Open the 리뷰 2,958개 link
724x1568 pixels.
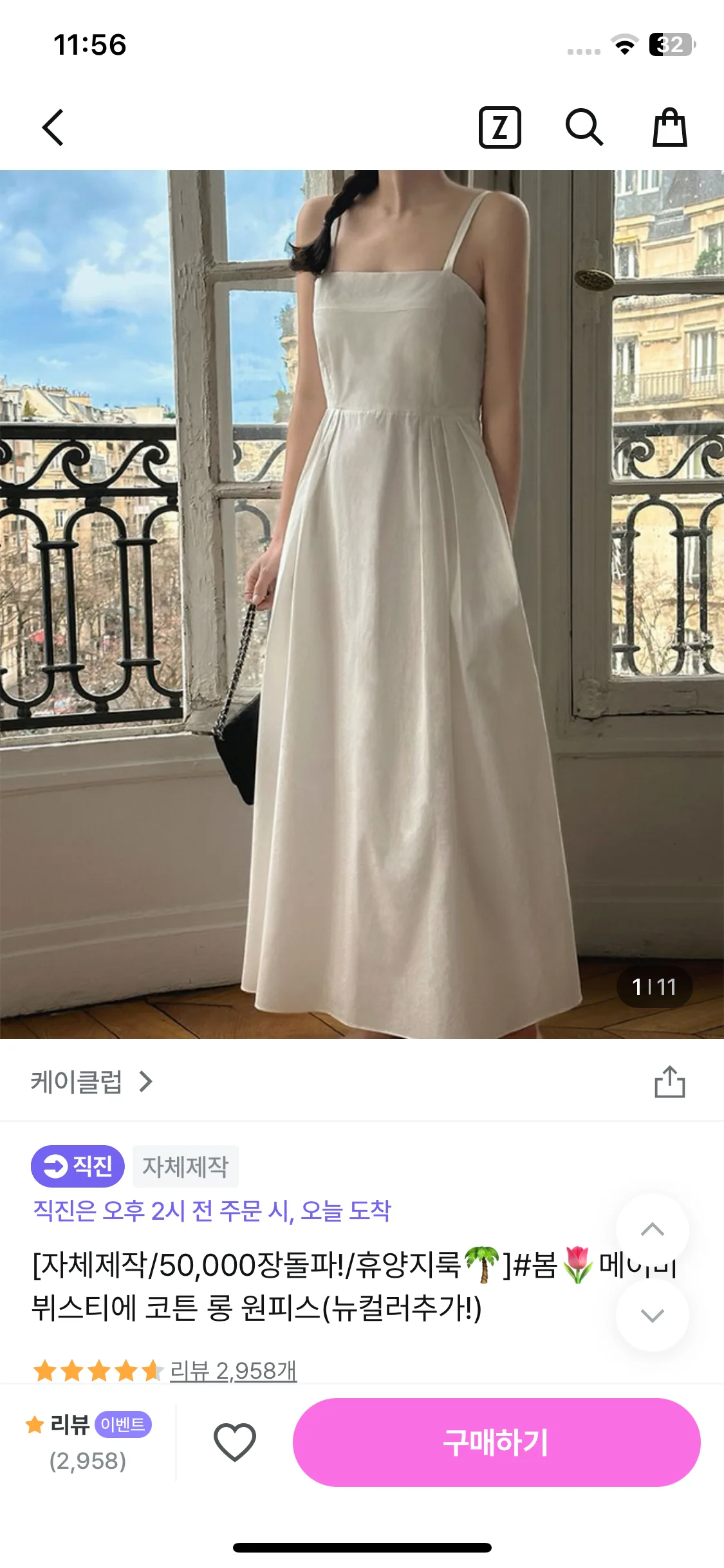point(233,1370)
